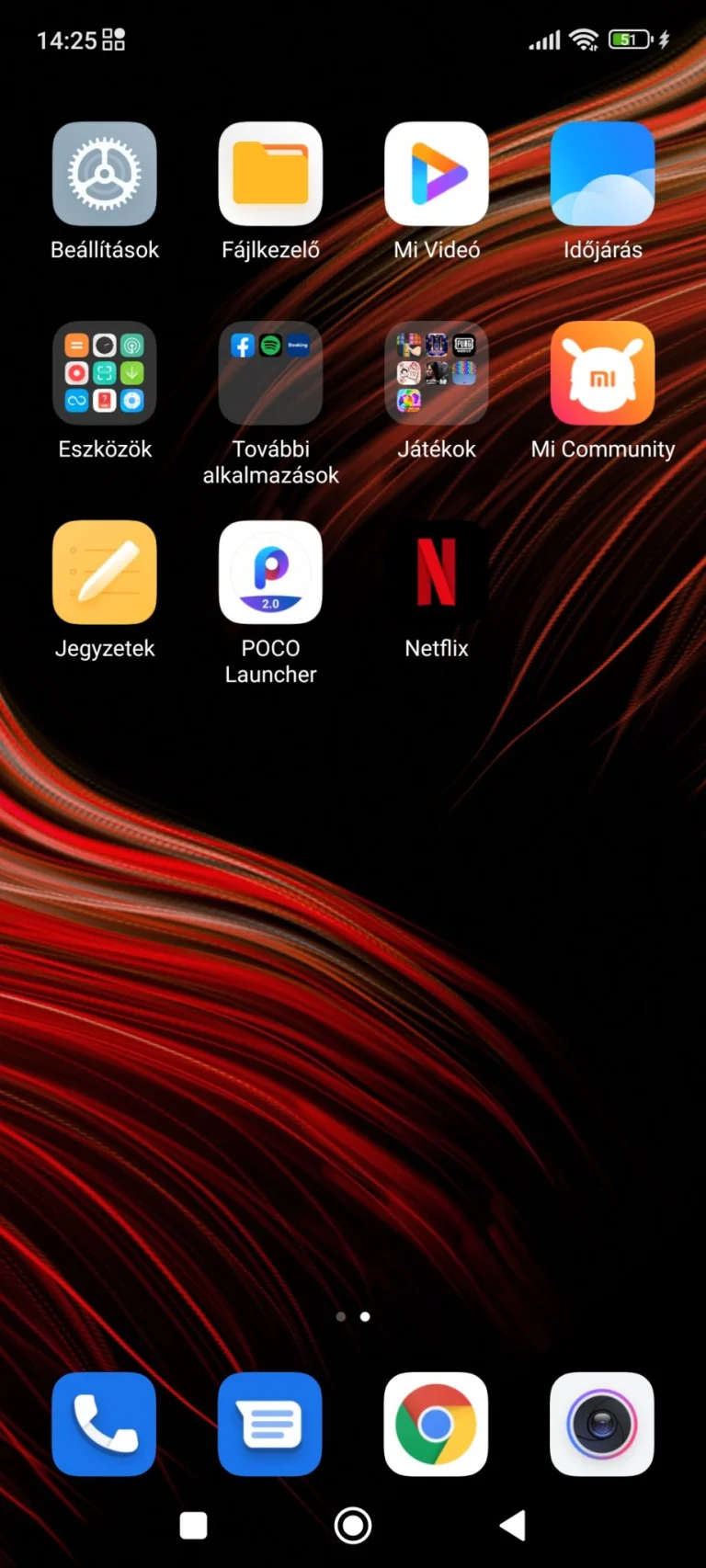Tap the first home screen page dot
706x1568 pixels.
[x=341, y=1316]
